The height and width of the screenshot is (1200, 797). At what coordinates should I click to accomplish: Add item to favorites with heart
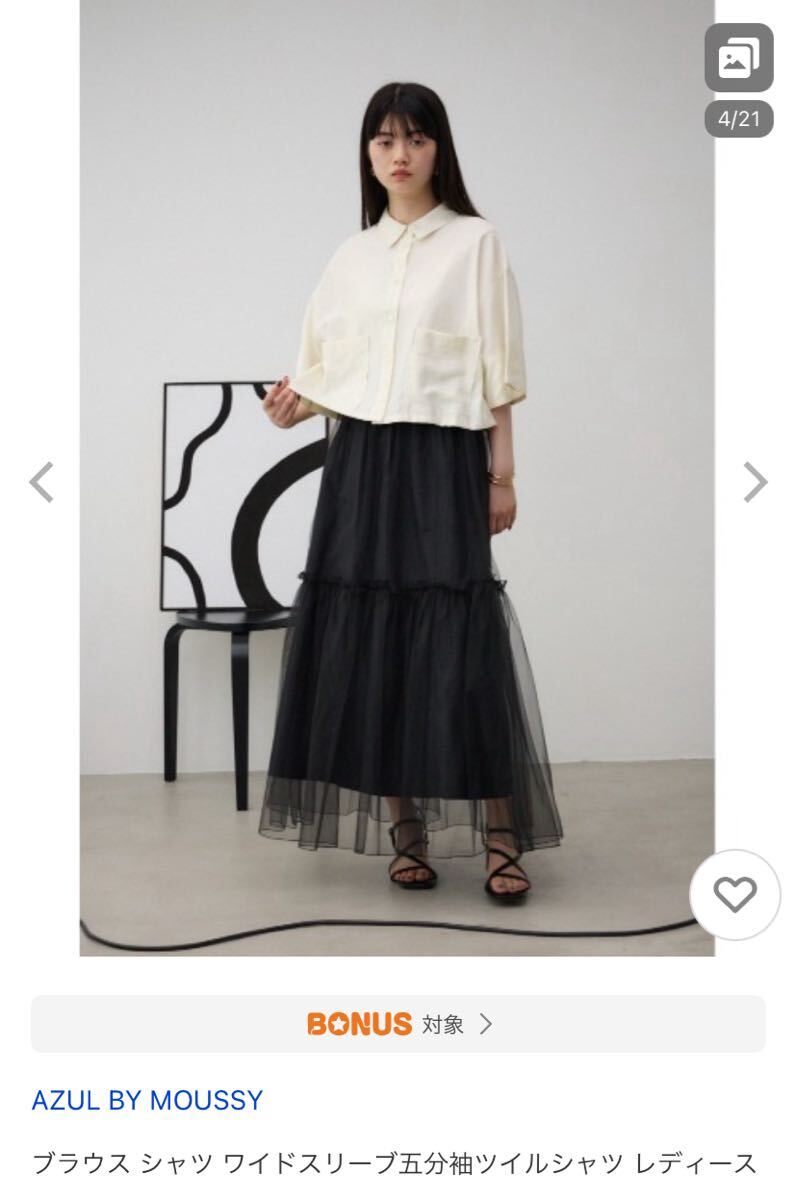pyautogui.click(x=735, y=894)
